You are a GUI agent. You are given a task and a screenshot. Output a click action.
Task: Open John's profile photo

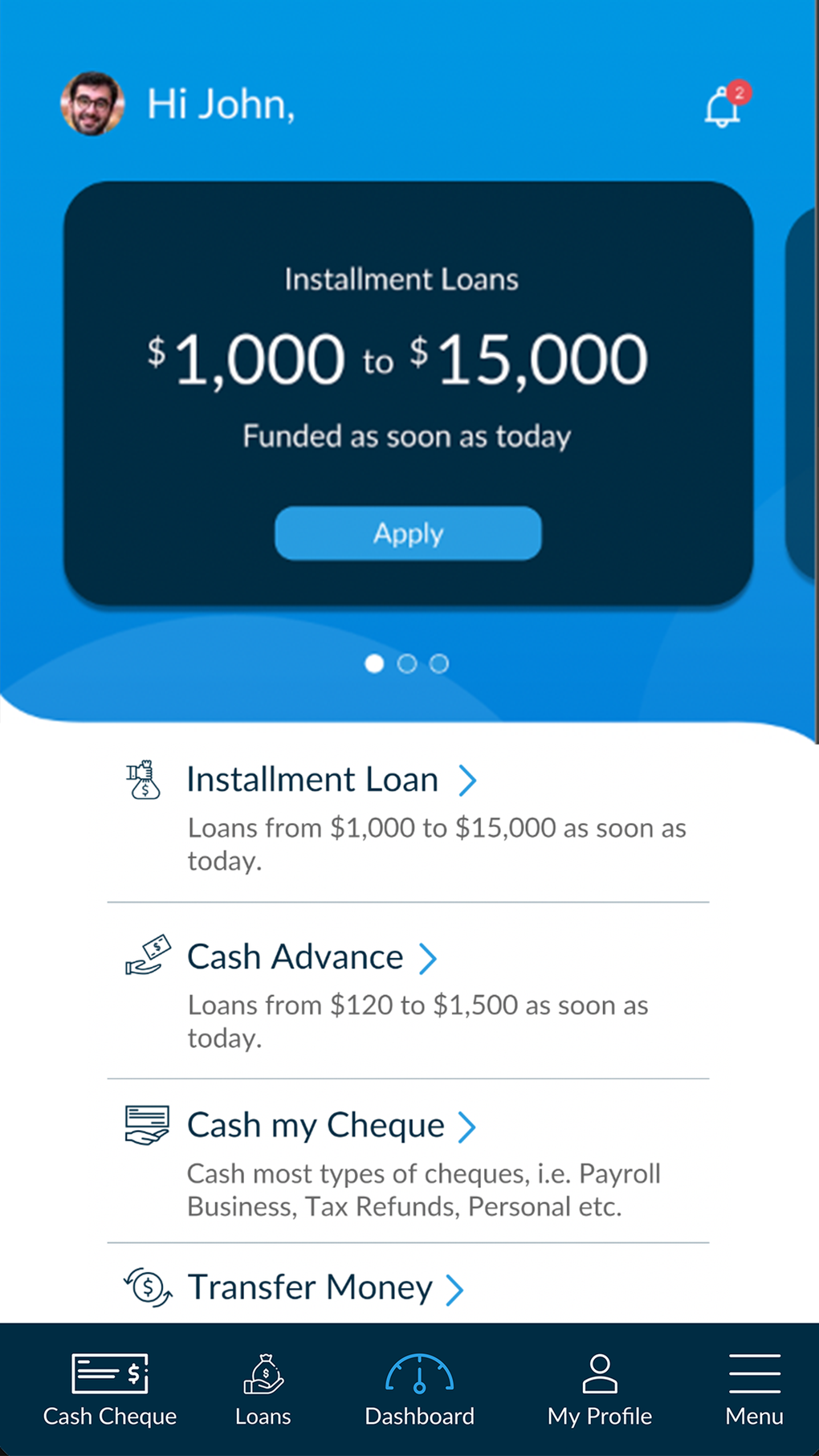(92, 105)
